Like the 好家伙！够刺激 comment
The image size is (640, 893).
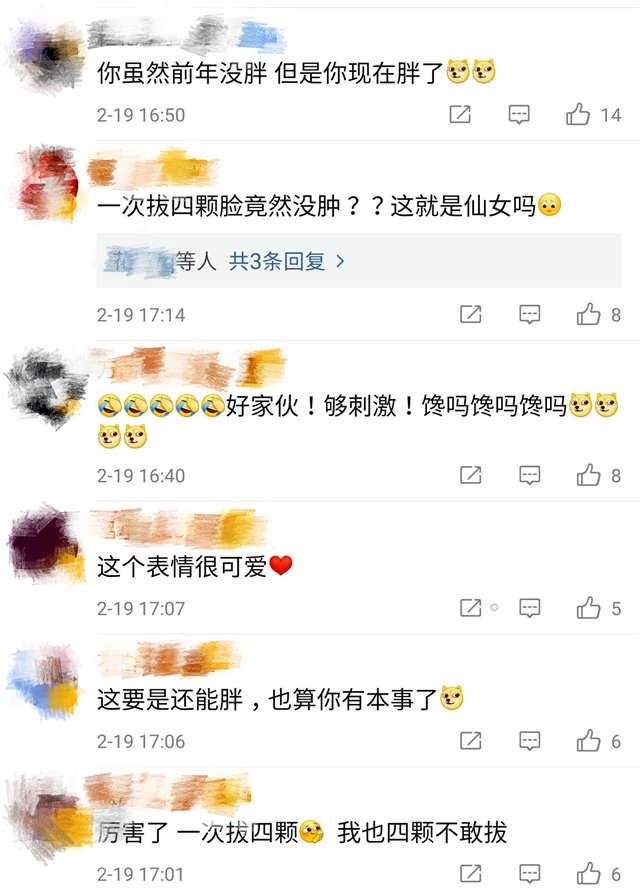[x=588, y=475]
